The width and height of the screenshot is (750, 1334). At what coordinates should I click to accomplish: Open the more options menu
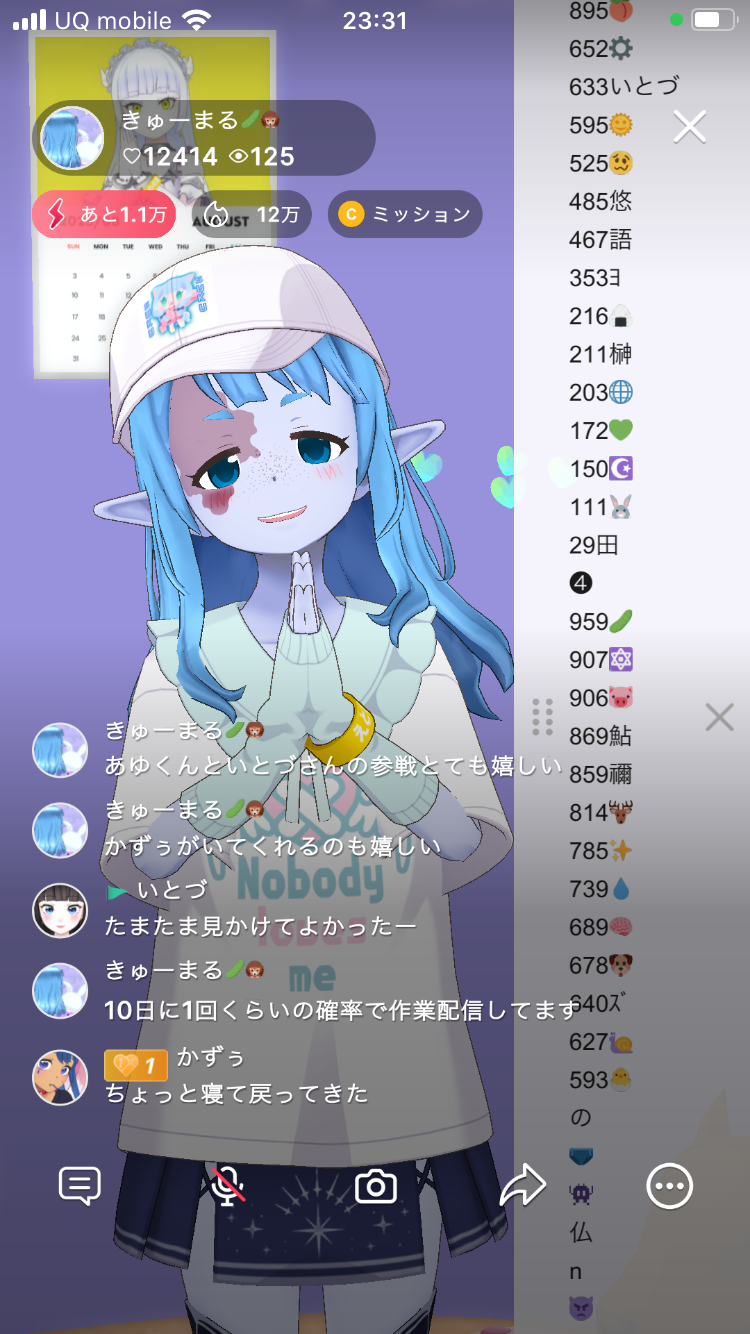(669, 1186)
